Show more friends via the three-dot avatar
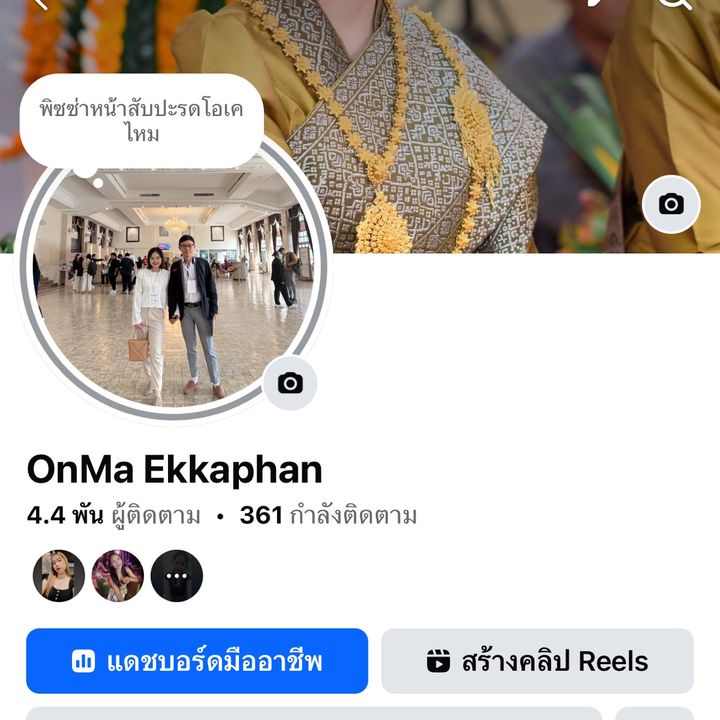 [177, 576]
